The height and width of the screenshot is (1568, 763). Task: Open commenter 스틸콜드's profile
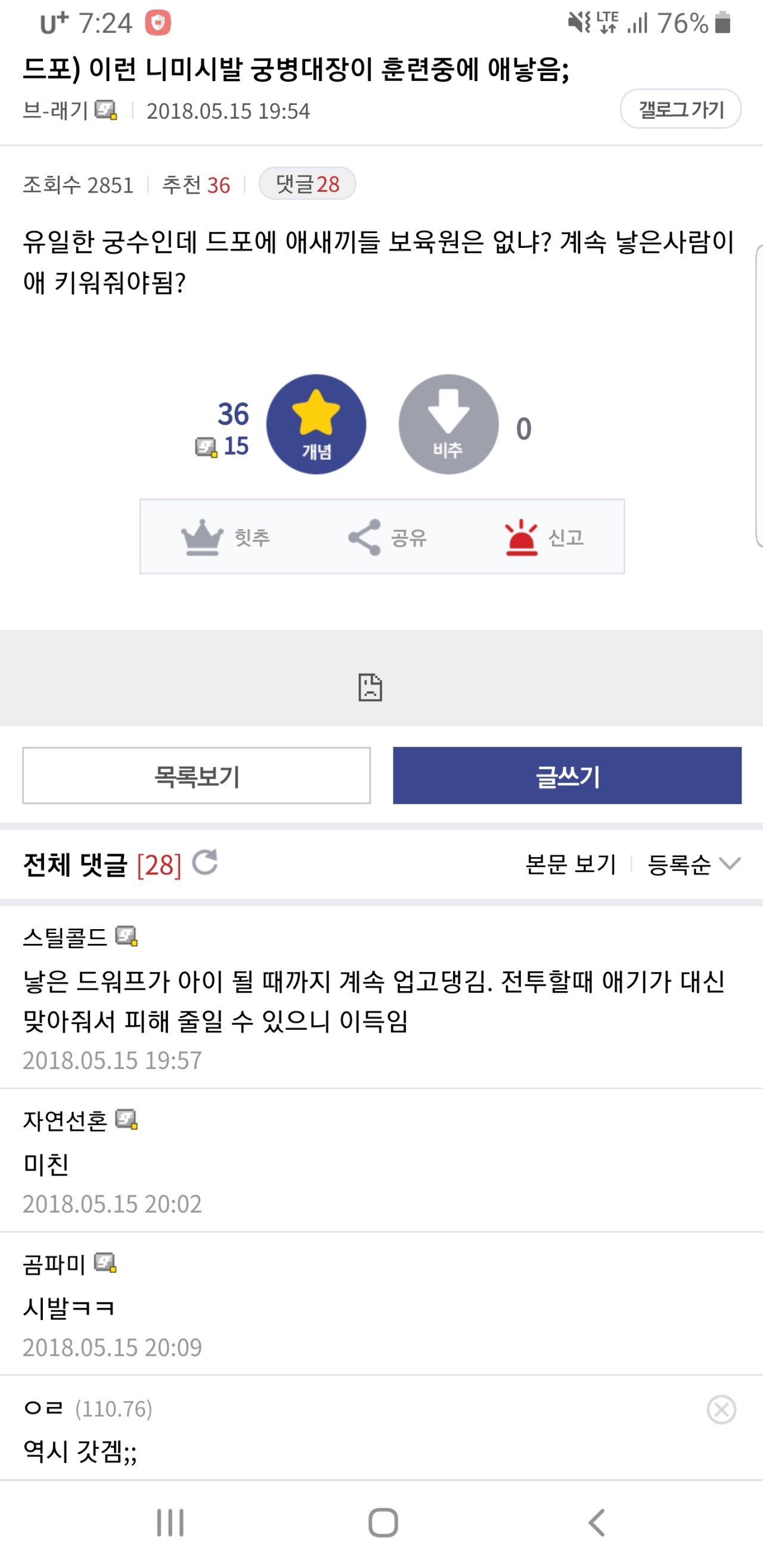coord(65,937)
